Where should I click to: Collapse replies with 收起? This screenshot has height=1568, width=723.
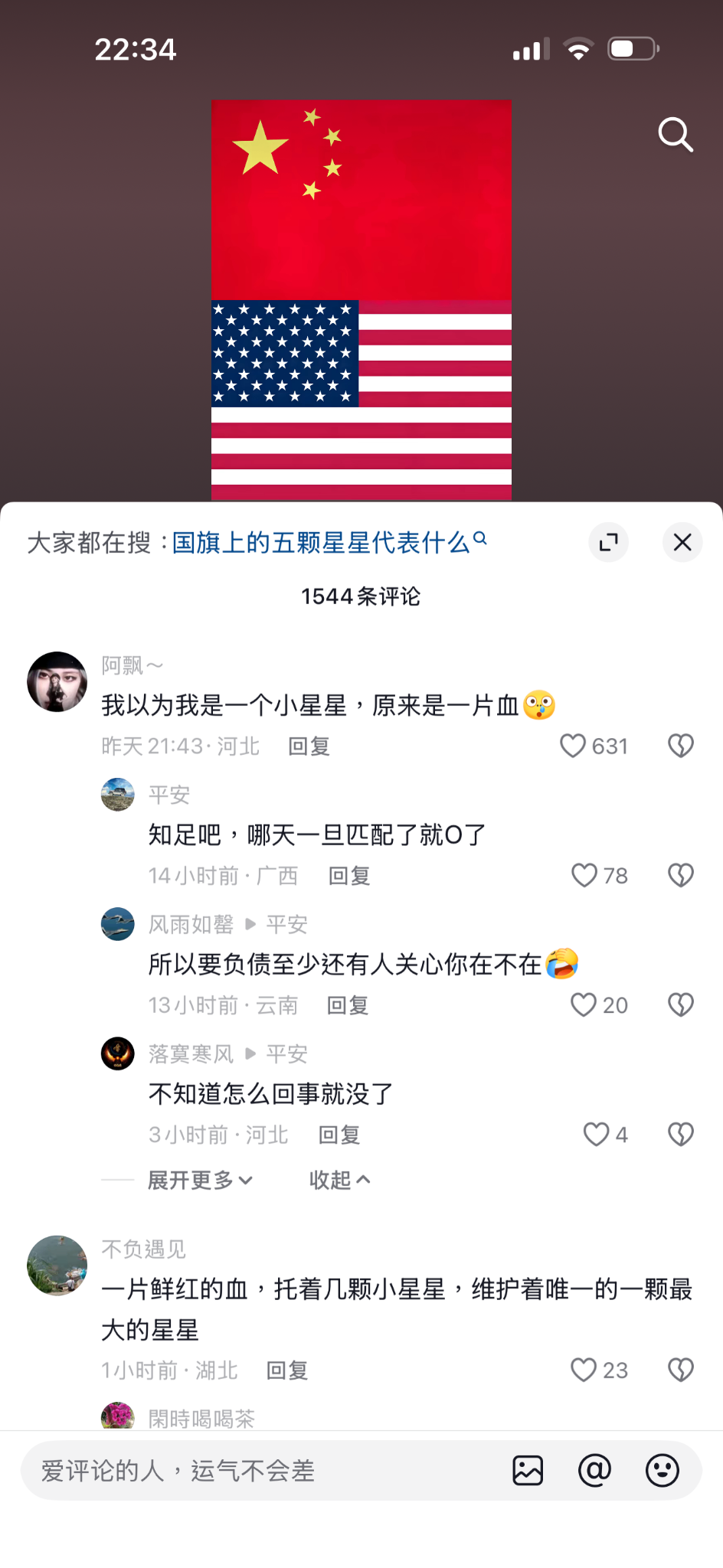[x=339, y=1180]
